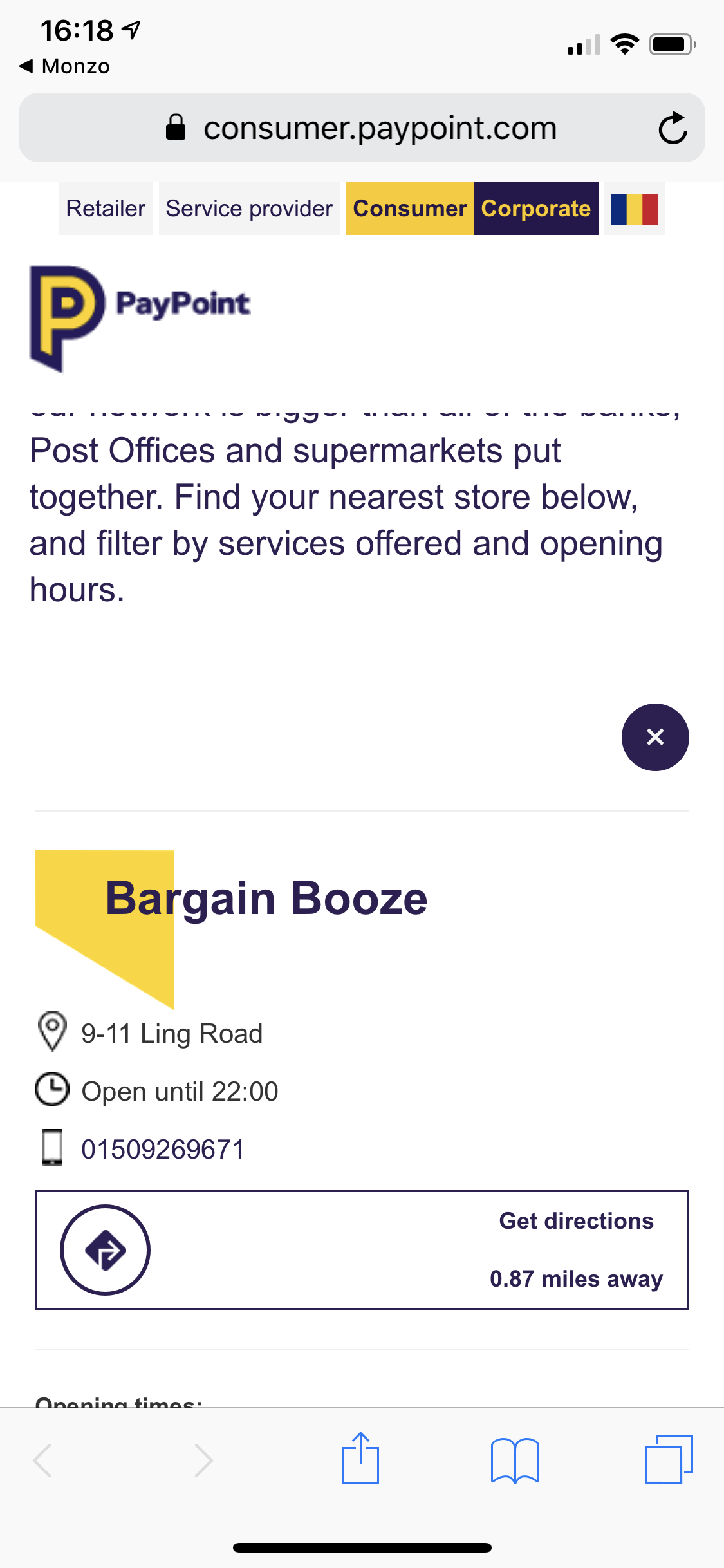This screenshot has height=1568, width=724.
Task: Show all open Safari tabs
Action: tap(669, 1459)
